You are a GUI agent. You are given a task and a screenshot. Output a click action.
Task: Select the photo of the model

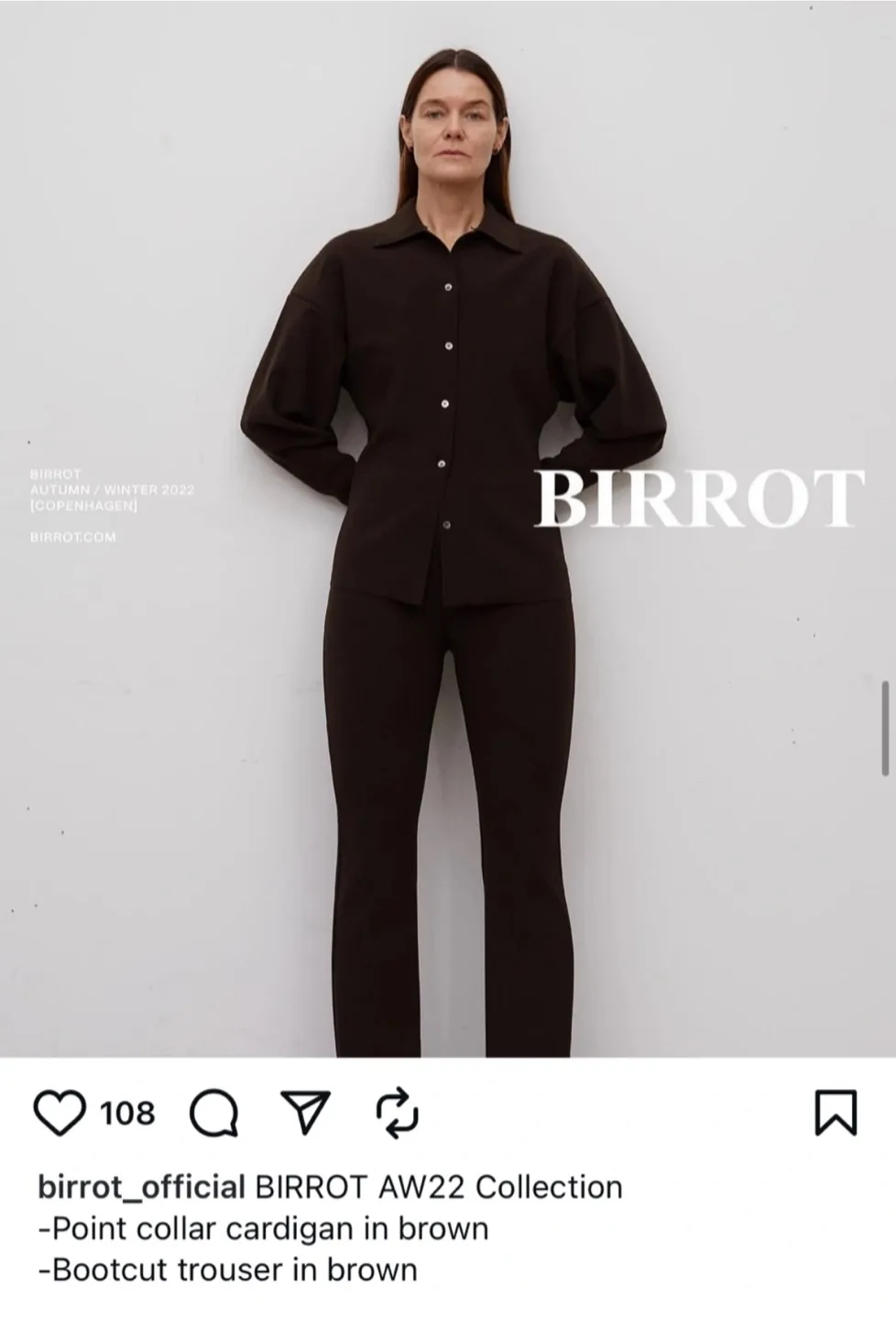[448, 550]
